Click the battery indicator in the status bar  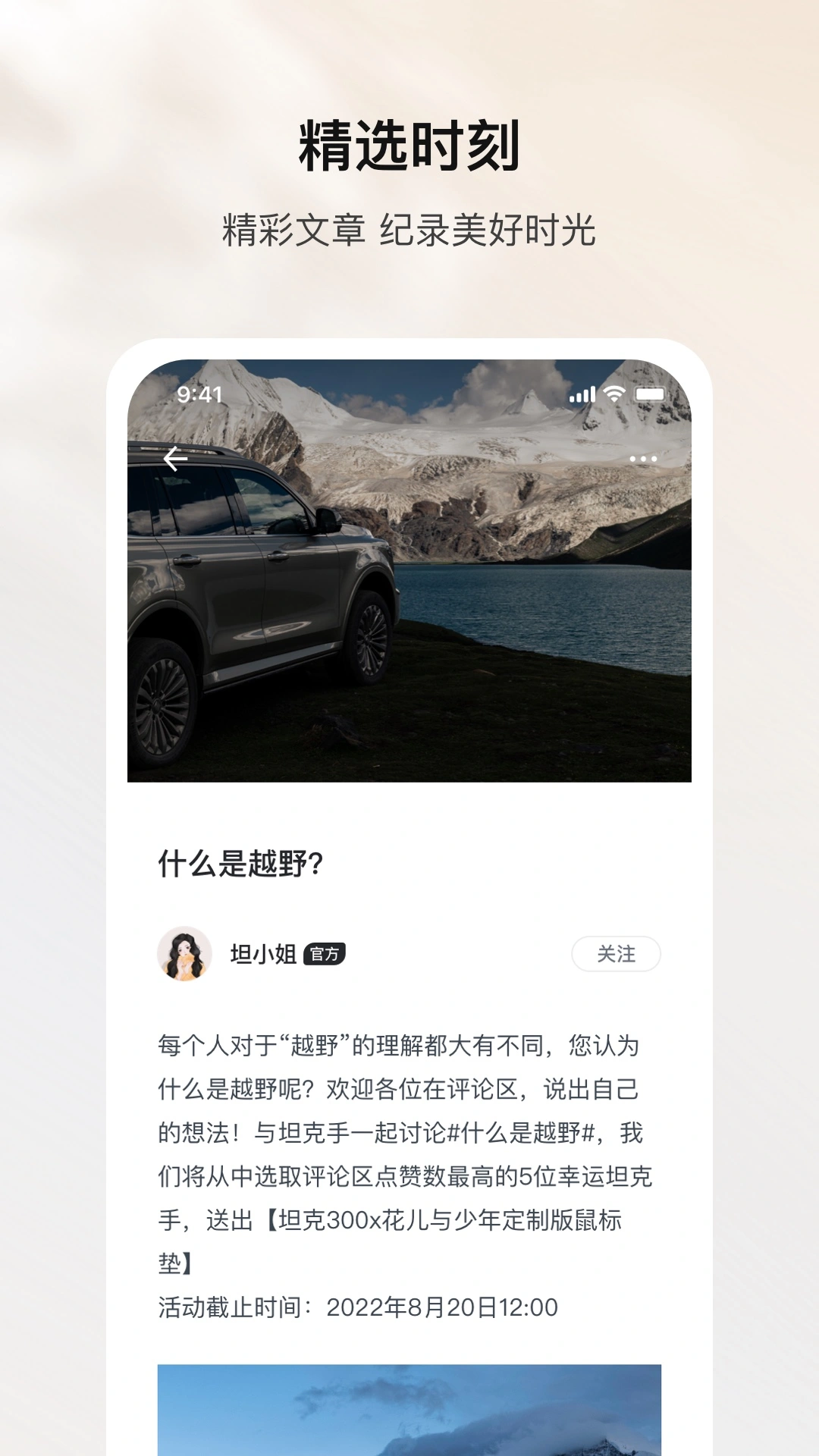(651, 395)
